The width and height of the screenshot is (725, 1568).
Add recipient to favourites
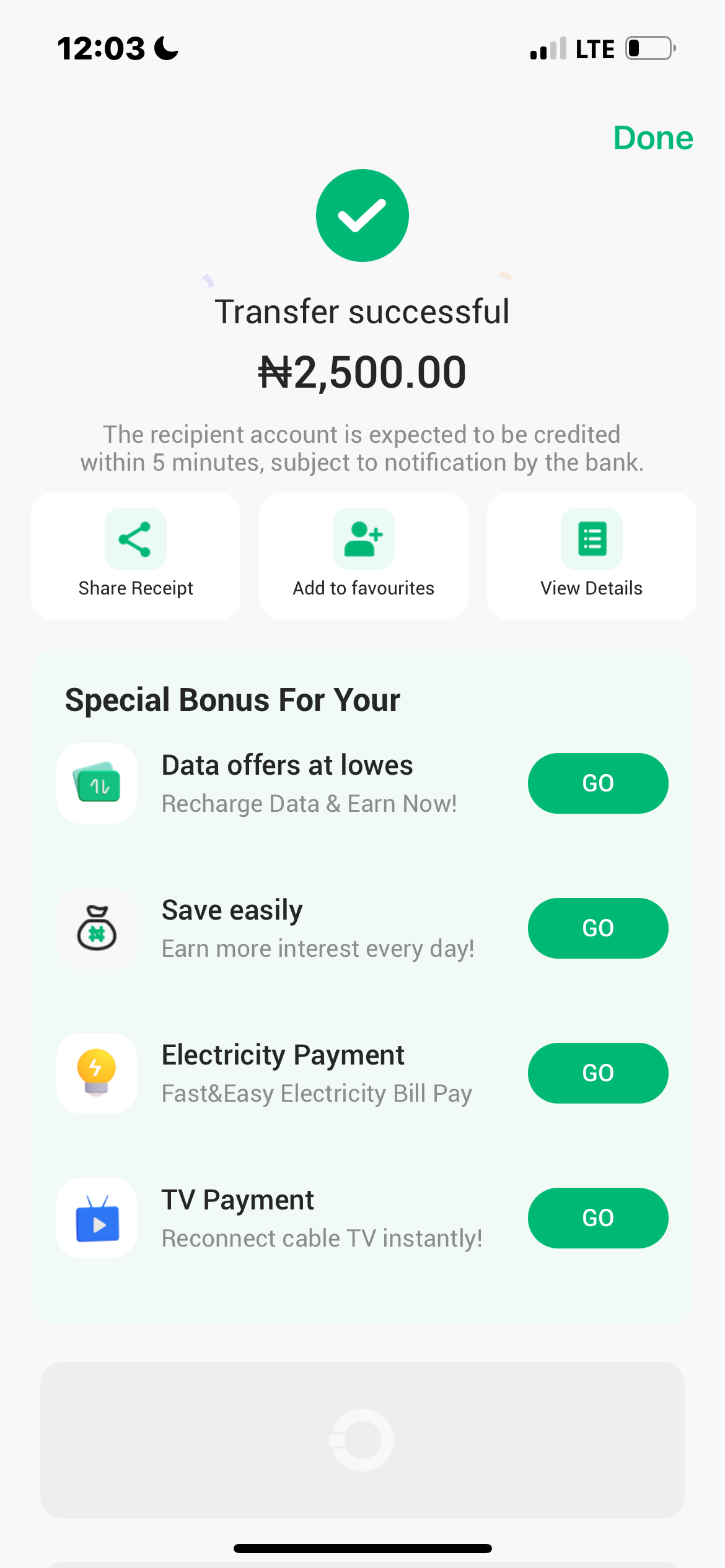364,555
